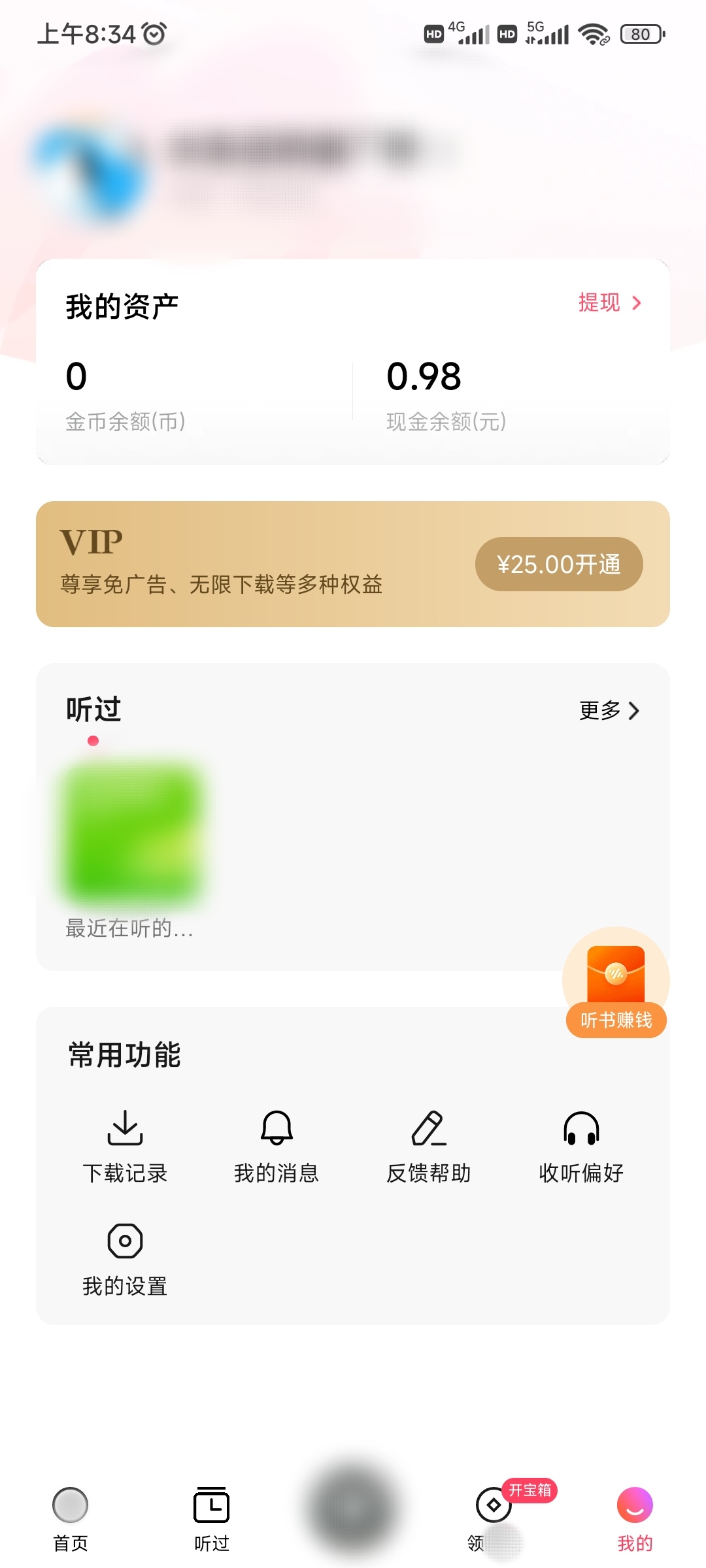Switch to the 首页 tab
Screen dimensions: 706x1568
point(70,1522)
